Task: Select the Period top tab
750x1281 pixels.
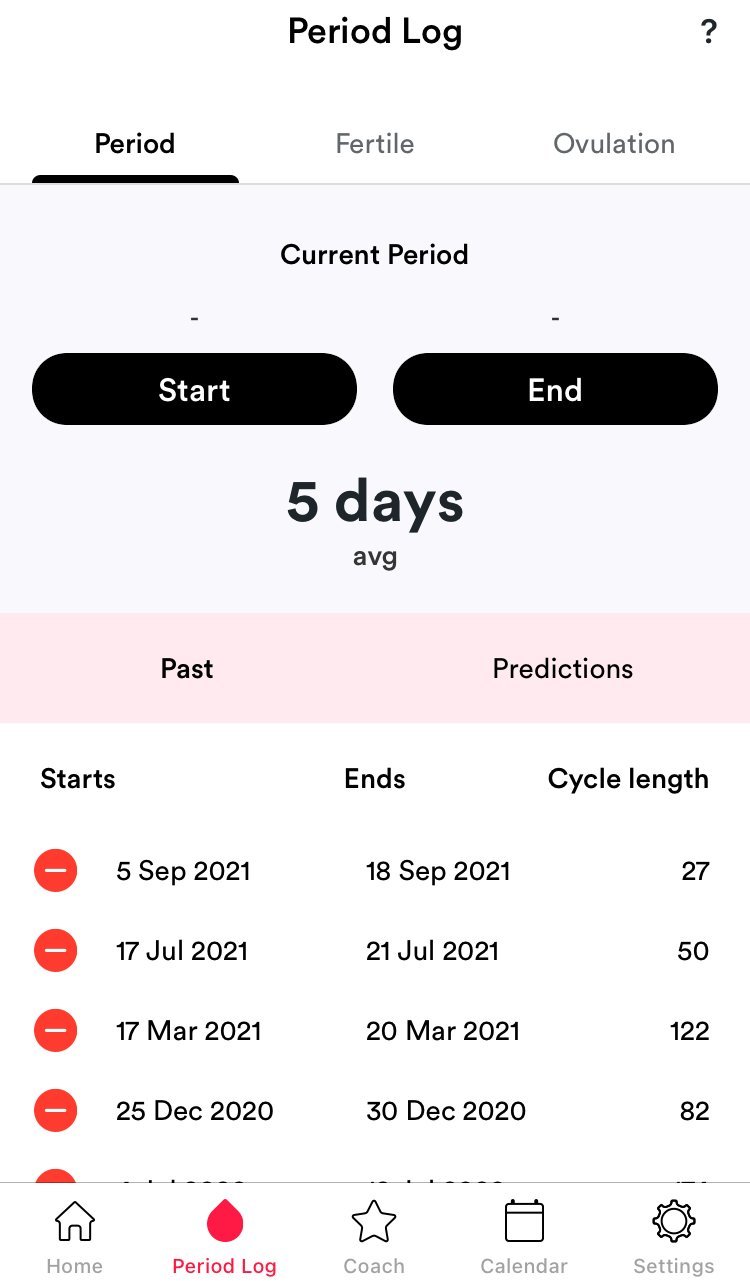Action: (135, 144)
